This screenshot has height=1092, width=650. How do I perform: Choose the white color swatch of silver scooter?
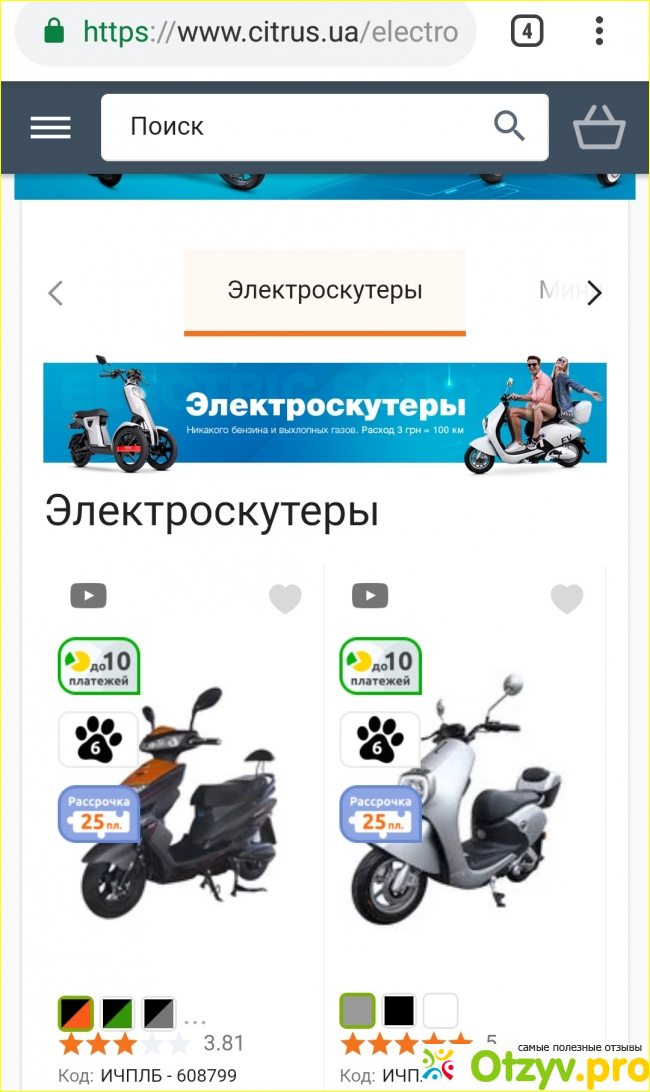coord(440,1010)
